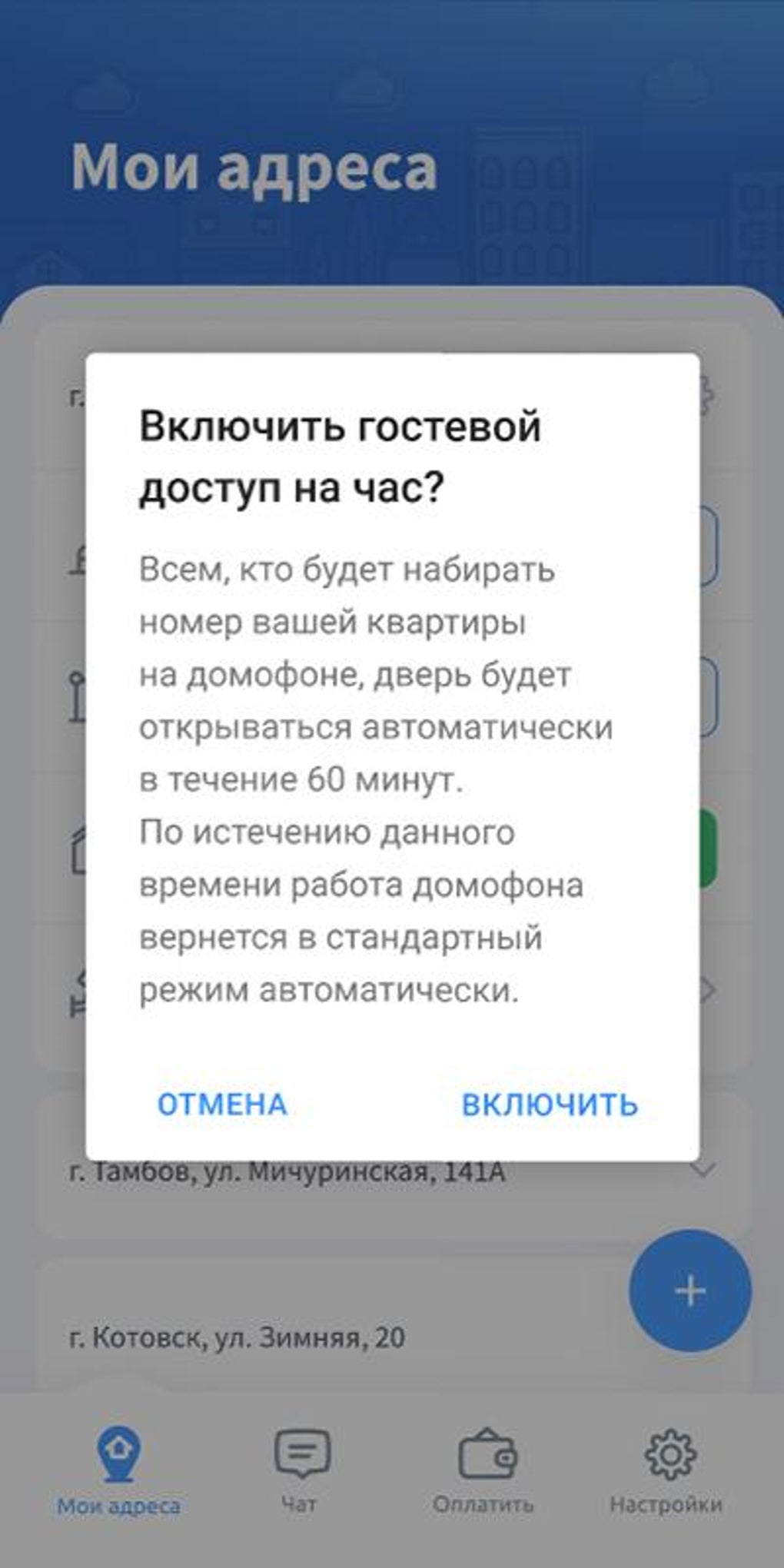Confirm with the ВКЛЮЧИТЬ button

click(550, 1105)
